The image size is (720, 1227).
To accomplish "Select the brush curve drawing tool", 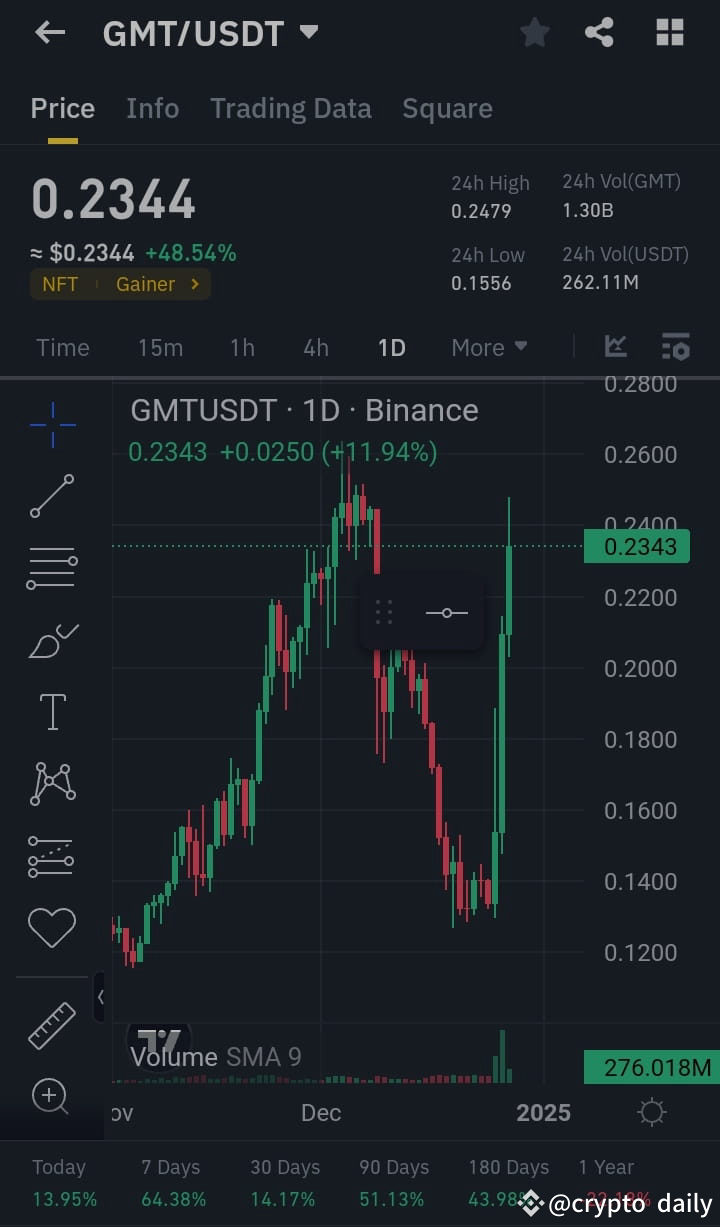I will (52, 639).
